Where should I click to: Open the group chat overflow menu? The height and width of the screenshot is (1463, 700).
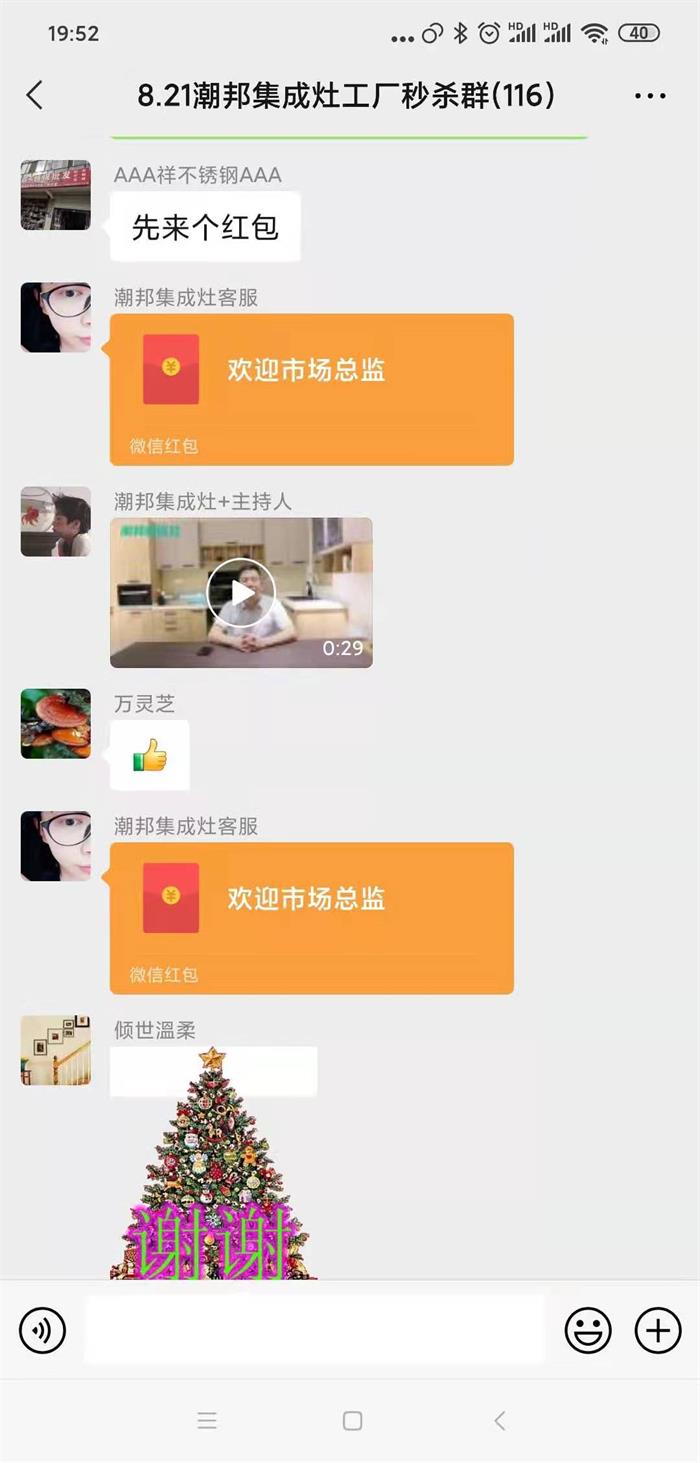pos(650,96)
